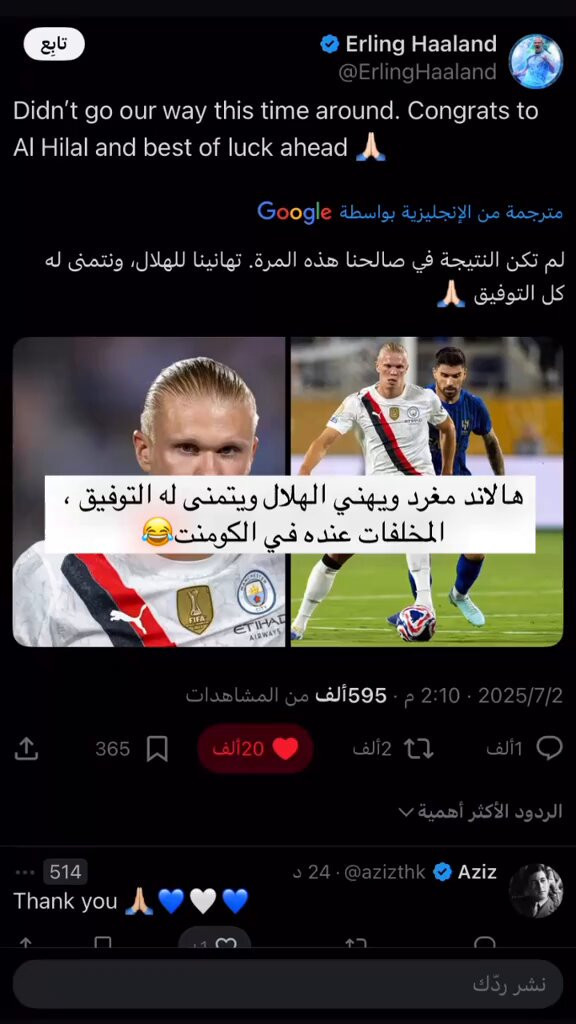
Task: Open Erling Haaland's profile picture
Action: coord(536,61)
